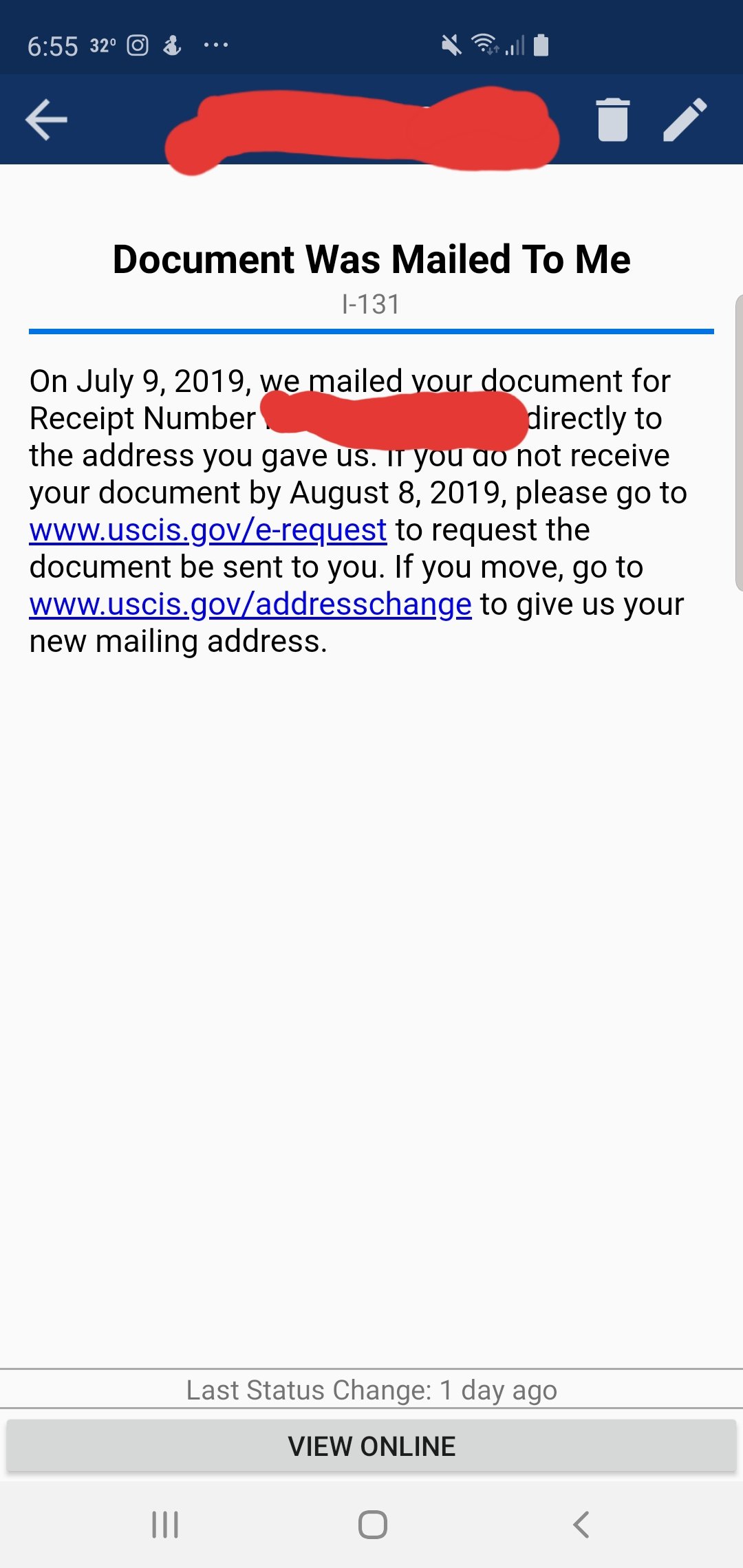
Task: Open the www.uscis.gov/addresschange link
Action: coord(250,605)
